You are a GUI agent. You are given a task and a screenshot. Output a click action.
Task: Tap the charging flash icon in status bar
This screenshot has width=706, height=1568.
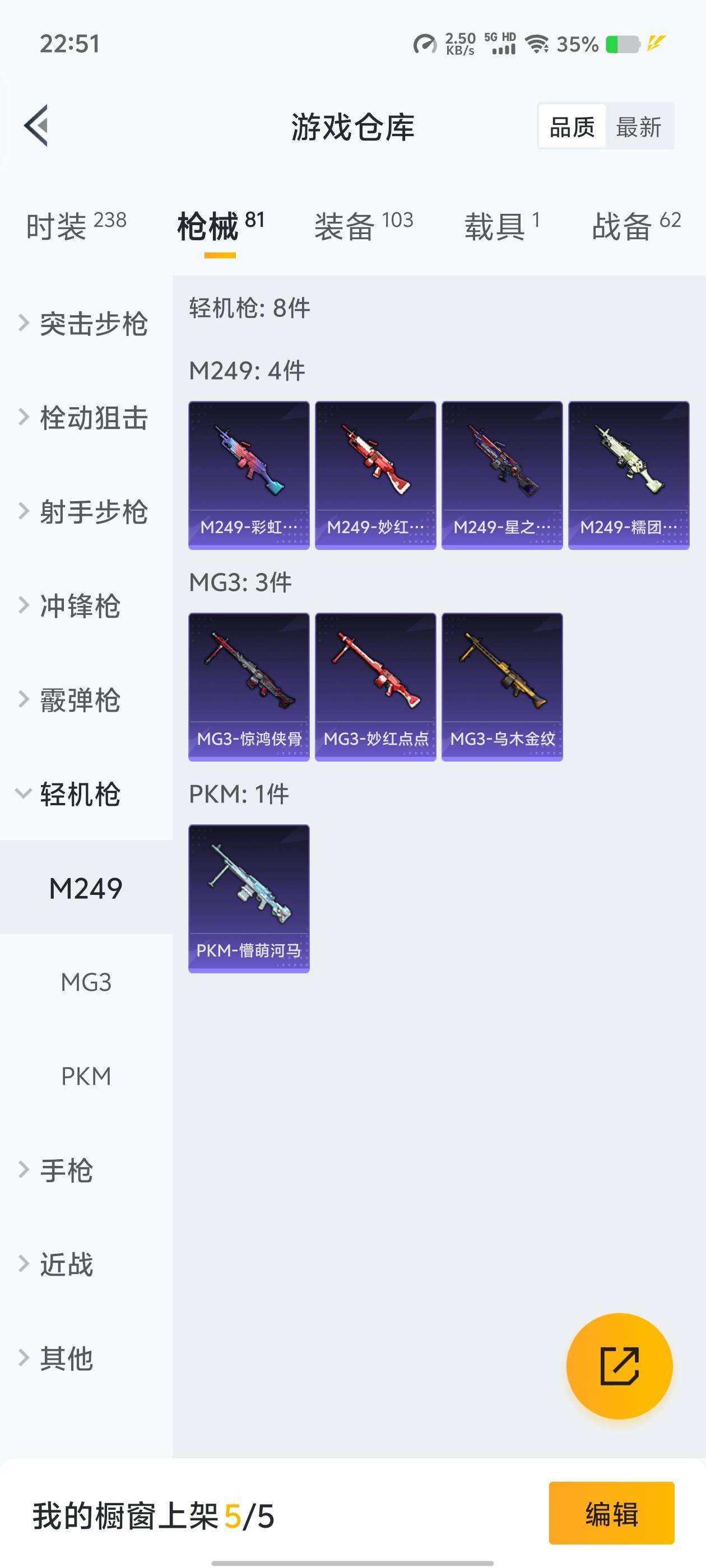coord(656,44)
